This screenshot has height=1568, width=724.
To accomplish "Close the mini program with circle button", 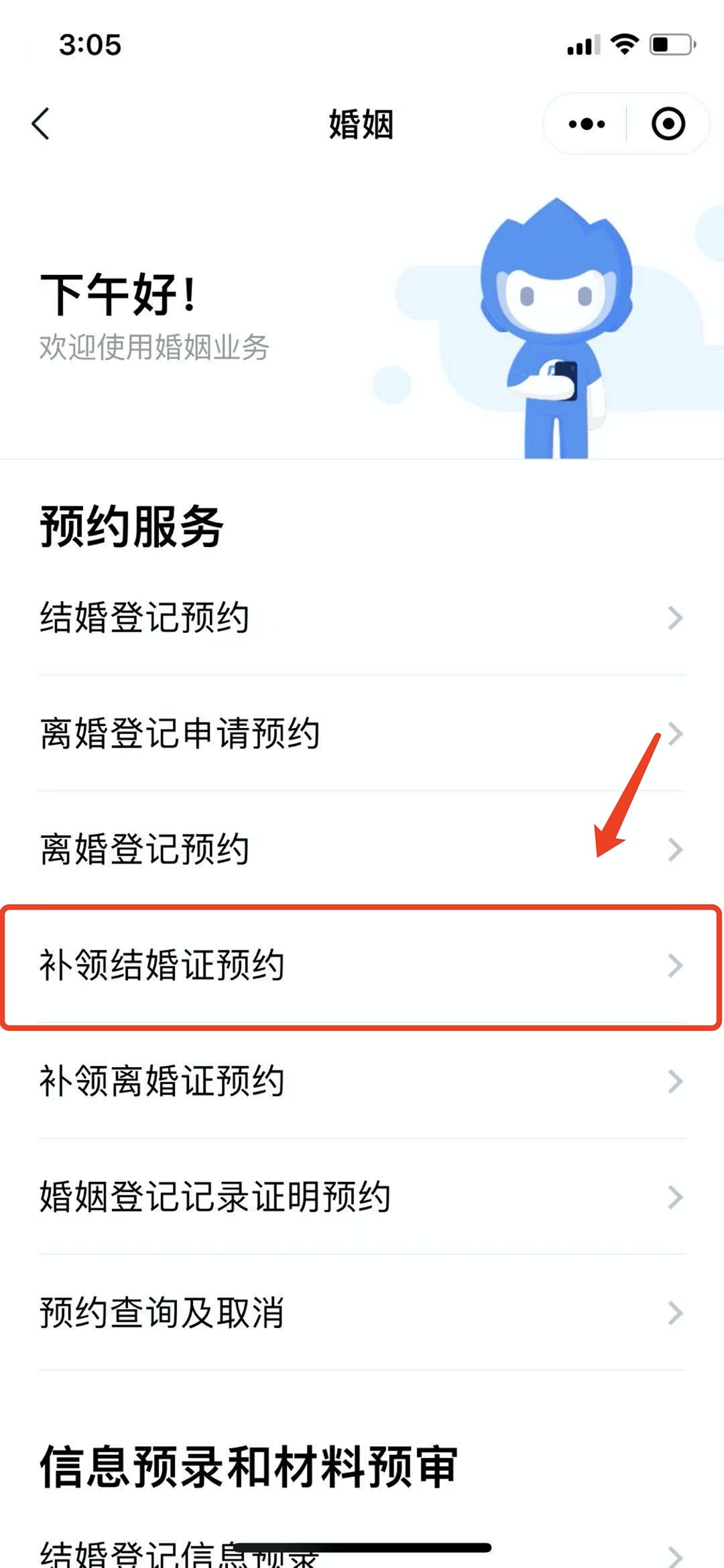I will [x=668, y=124].
